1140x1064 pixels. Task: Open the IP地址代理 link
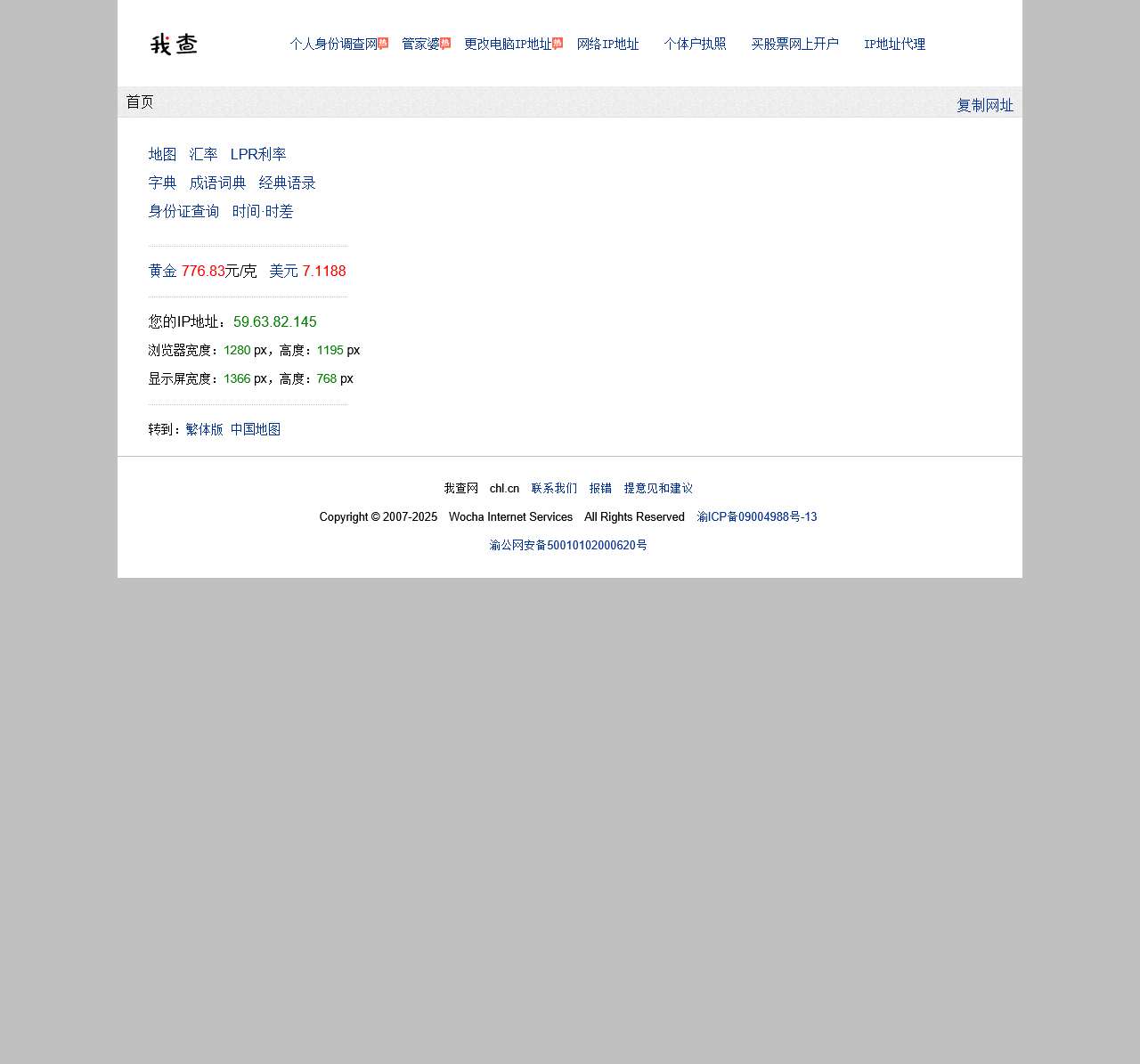pyautogui.click(x=894, y=44)
